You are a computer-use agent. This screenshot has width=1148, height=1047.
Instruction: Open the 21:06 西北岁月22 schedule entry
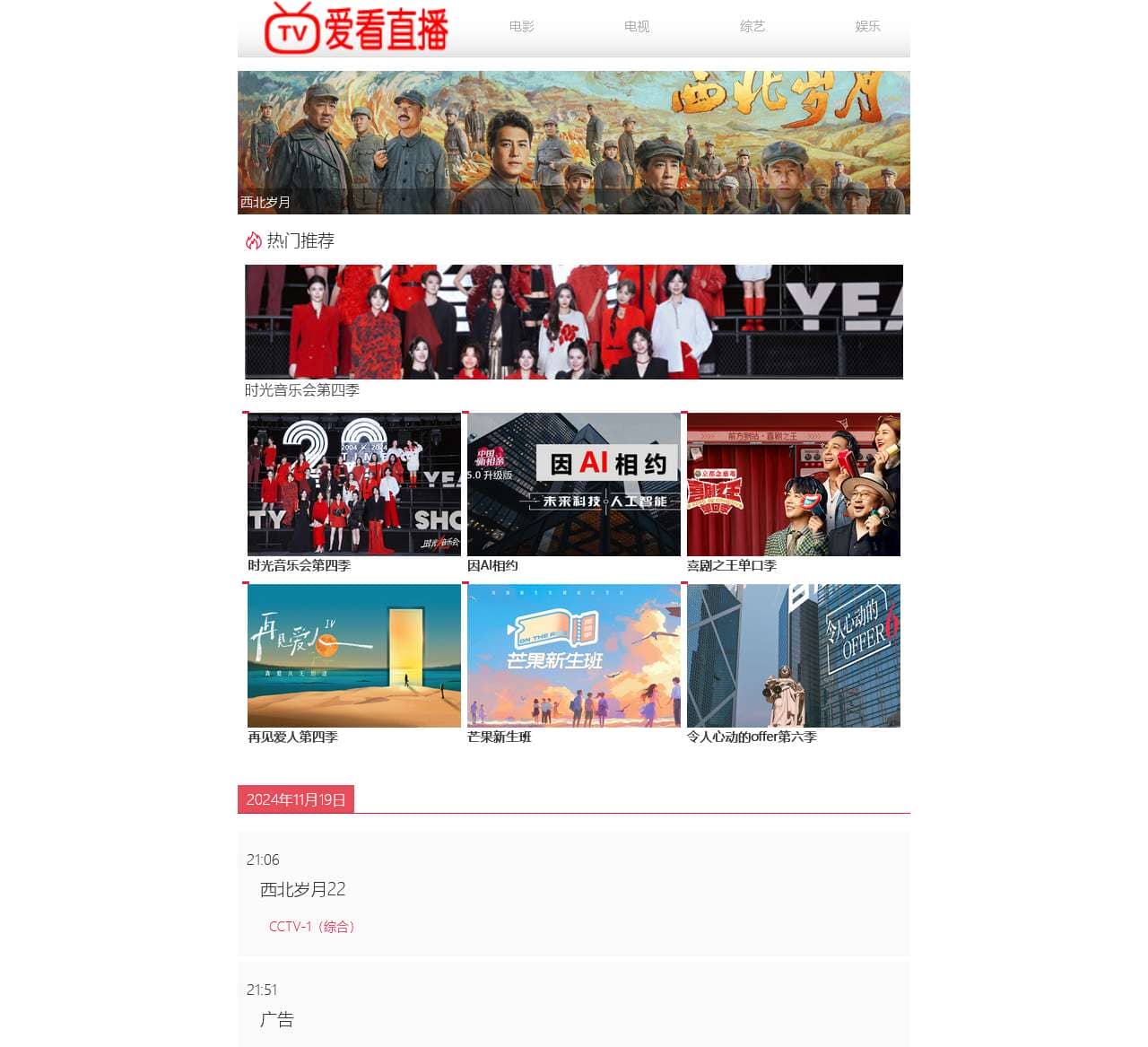tap(303, 889)
